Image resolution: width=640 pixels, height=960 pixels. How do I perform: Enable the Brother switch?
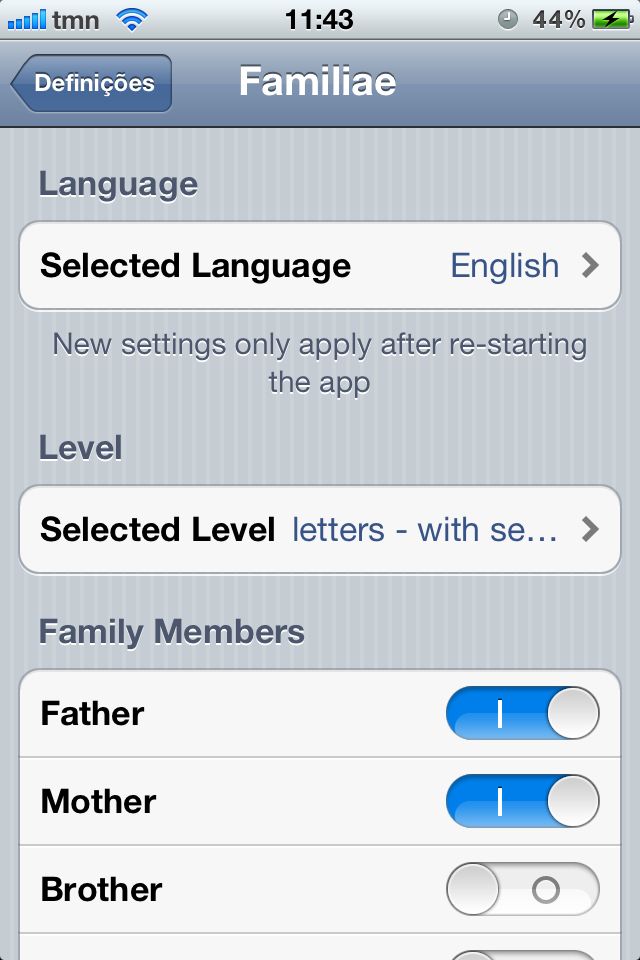click(x=522, y=889)
